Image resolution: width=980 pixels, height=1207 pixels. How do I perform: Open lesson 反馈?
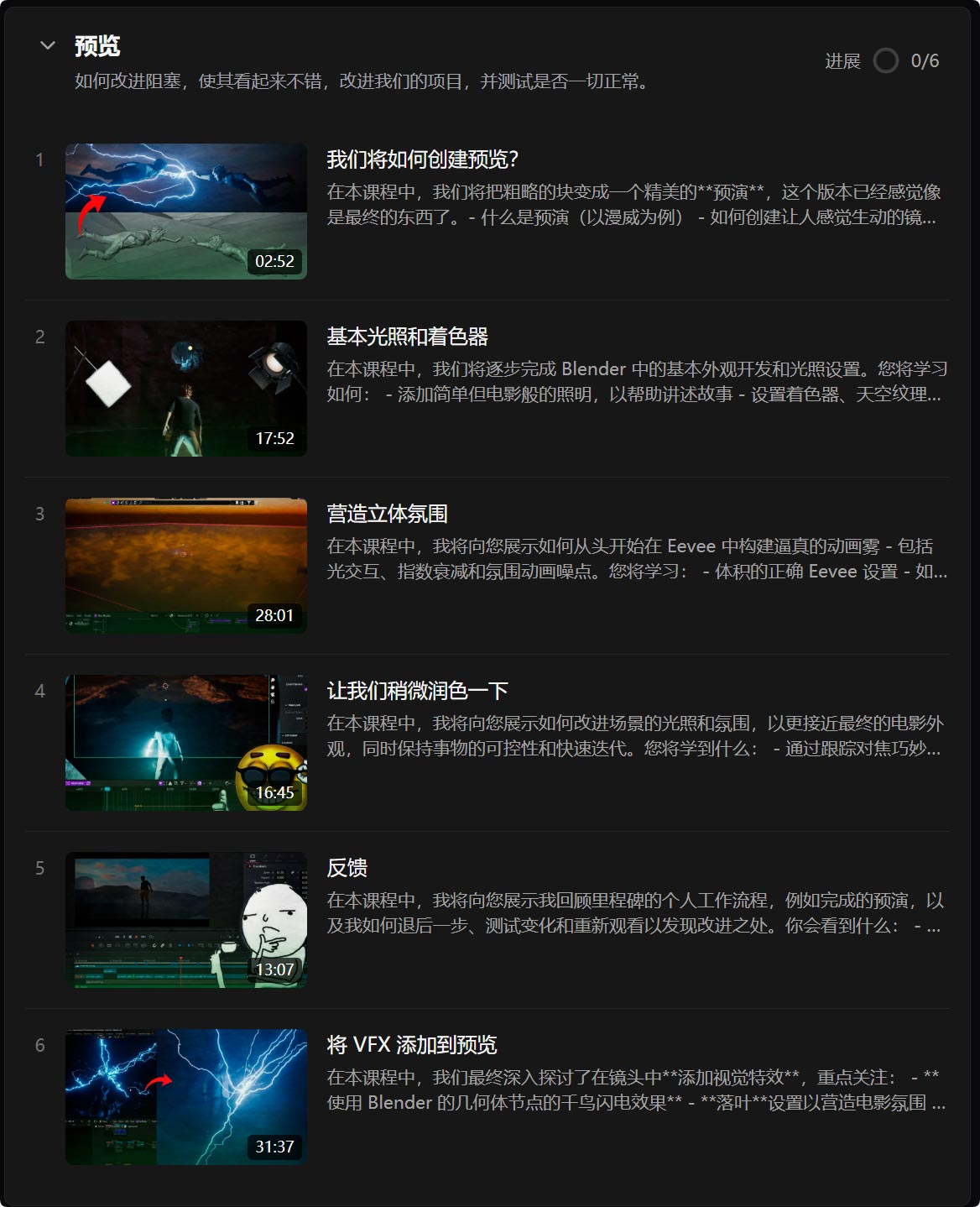(347, 868)
